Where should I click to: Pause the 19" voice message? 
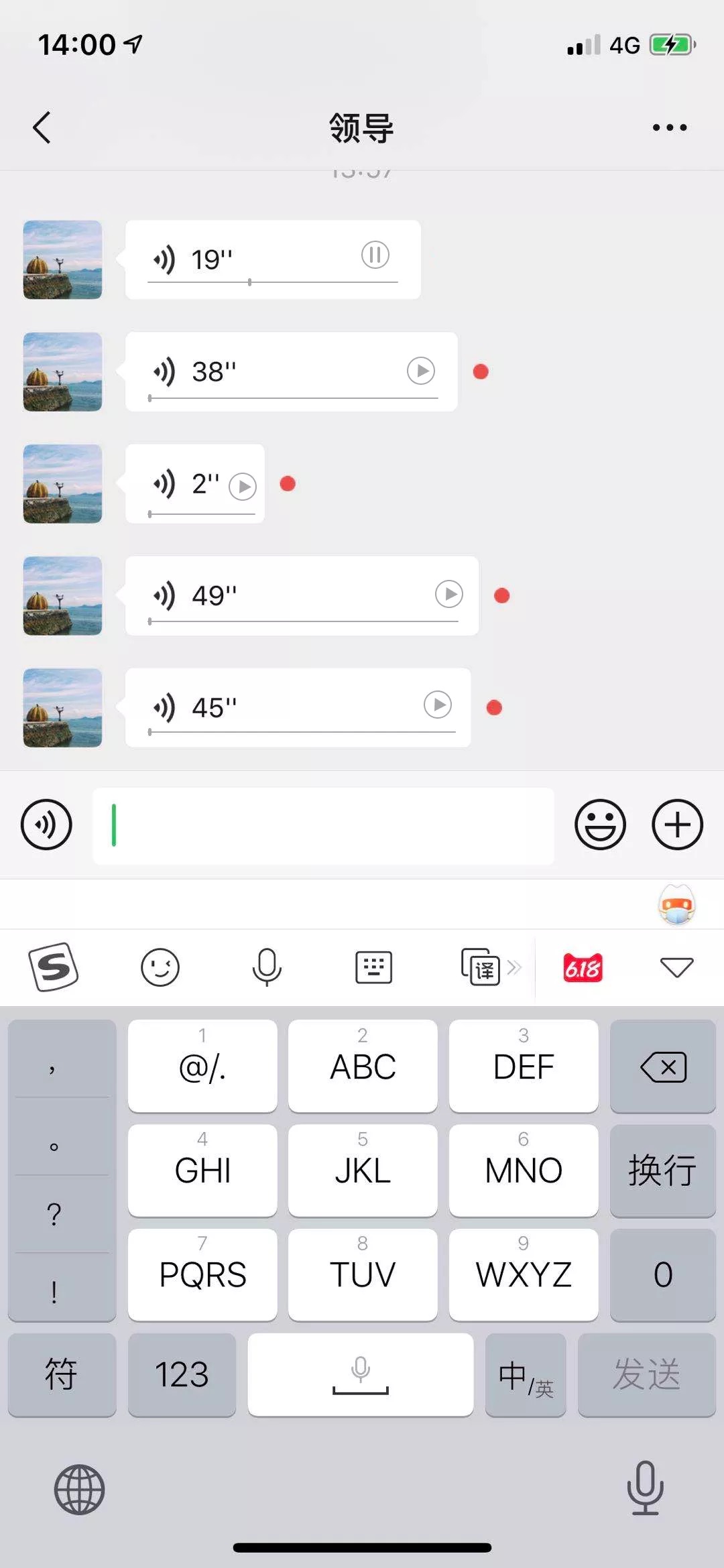(375, 255)
